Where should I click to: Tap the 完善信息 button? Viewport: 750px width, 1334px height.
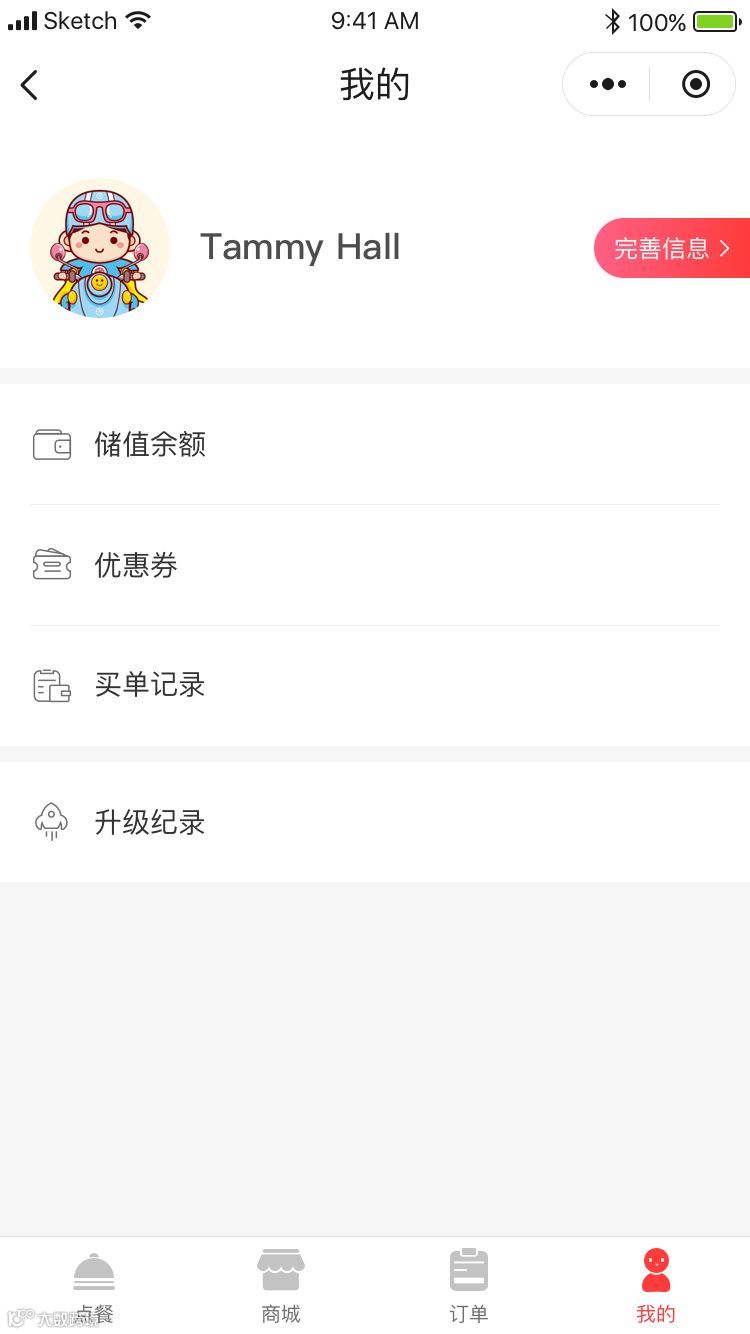[671, 248]
